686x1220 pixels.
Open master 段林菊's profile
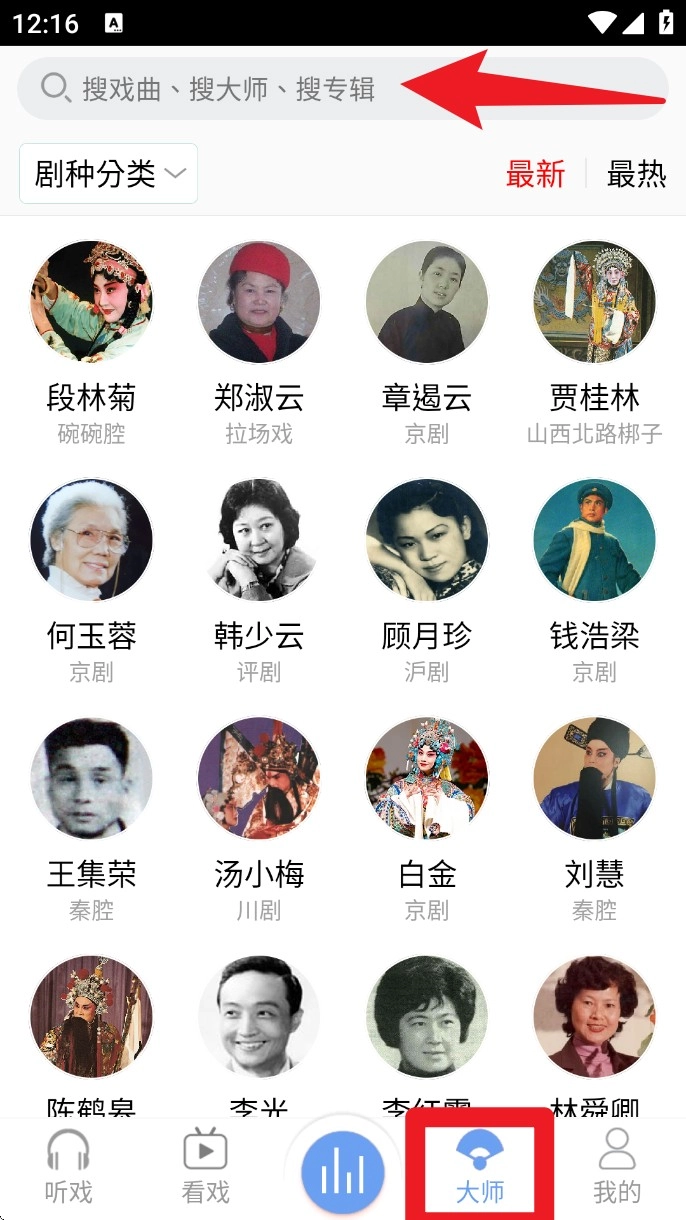(x=91, y=302)
